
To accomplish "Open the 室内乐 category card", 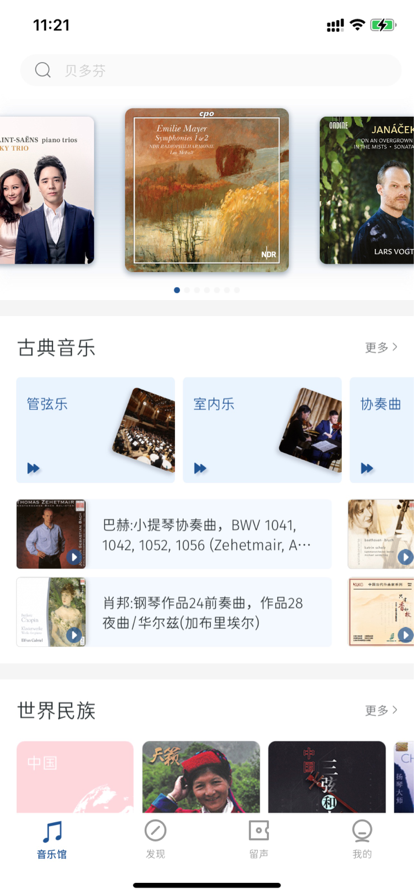I will [262, 430].
